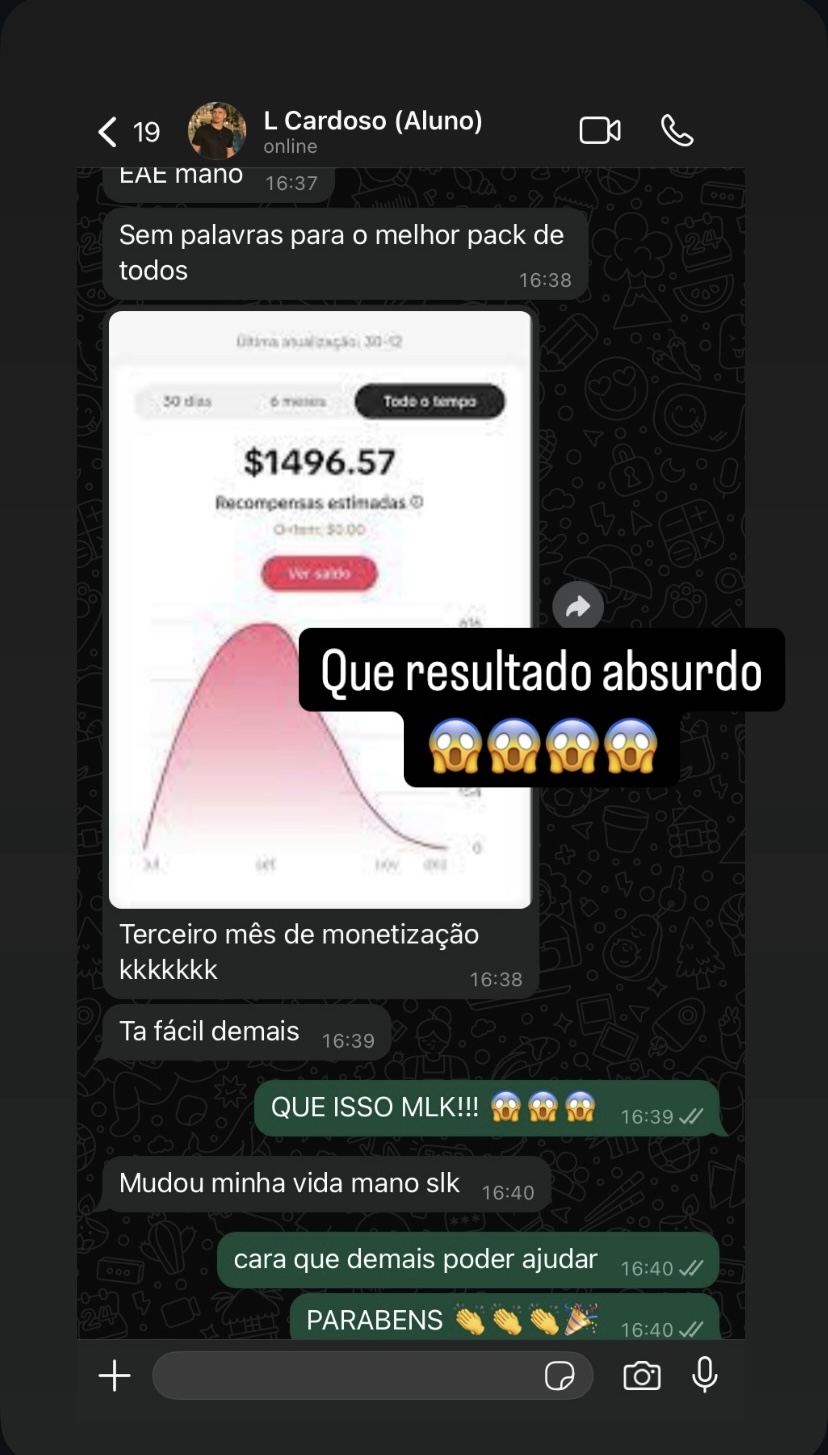Tap the back arrow to leave the chat

coord(106,130)
